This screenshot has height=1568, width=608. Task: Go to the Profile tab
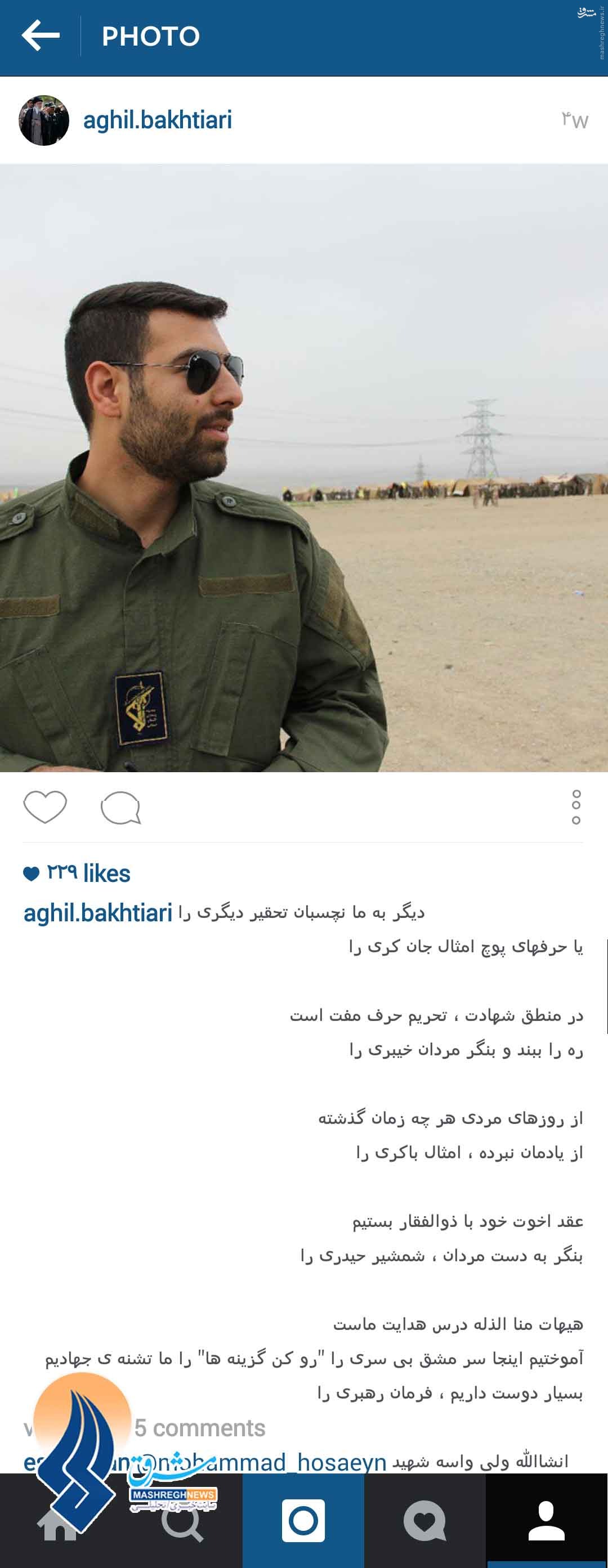click(x=547, y=1521)
